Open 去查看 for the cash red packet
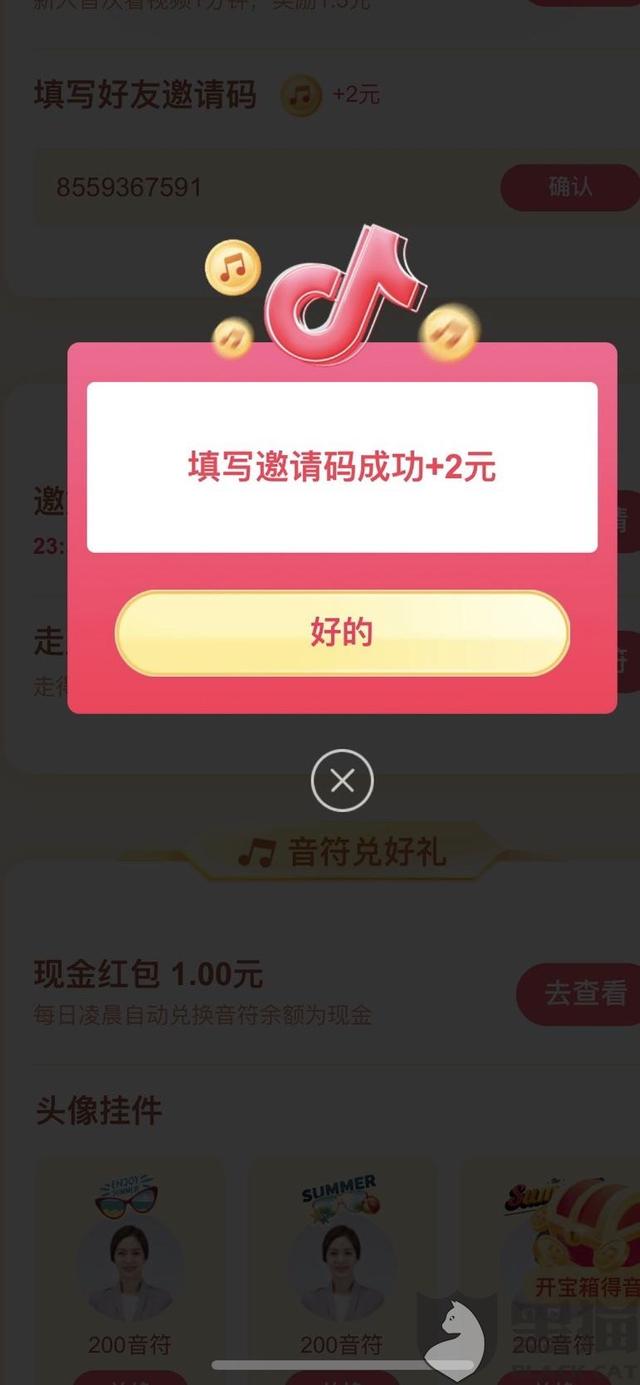This screenshot has width=640, height=1385. click(x=584, y=993)
